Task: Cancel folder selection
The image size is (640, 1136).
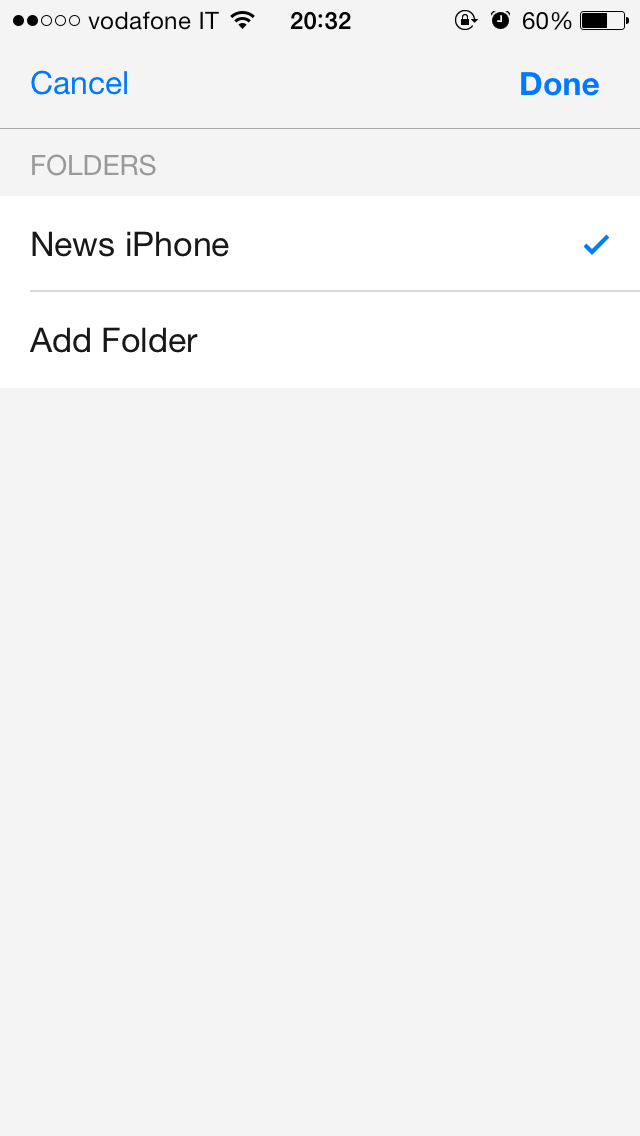Action: click(x=79, y=83)
